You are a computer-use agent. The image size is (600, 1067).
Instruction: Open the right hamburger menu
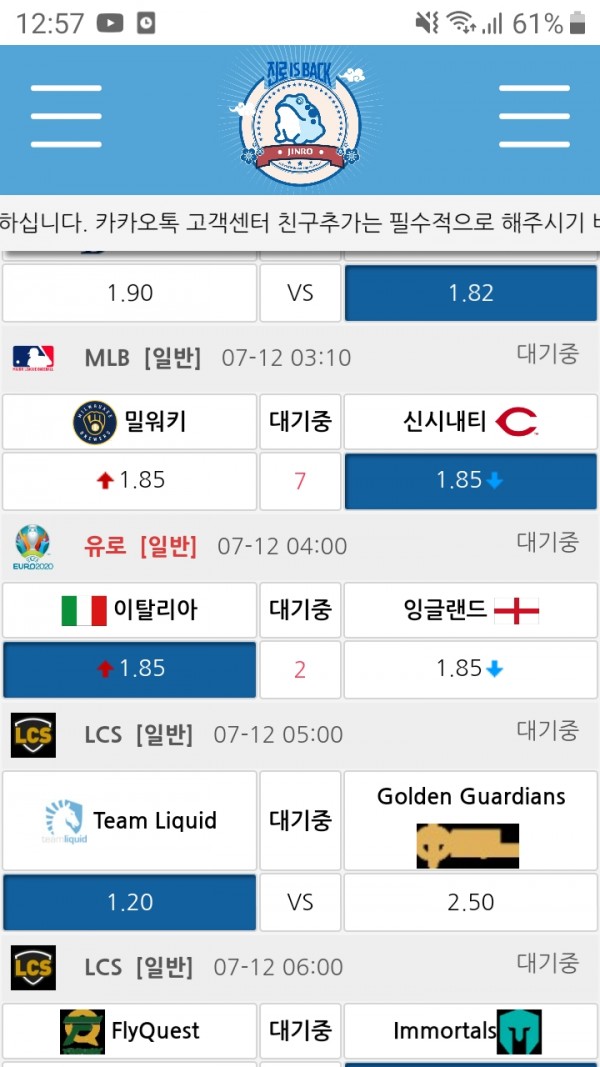(534, 116)
